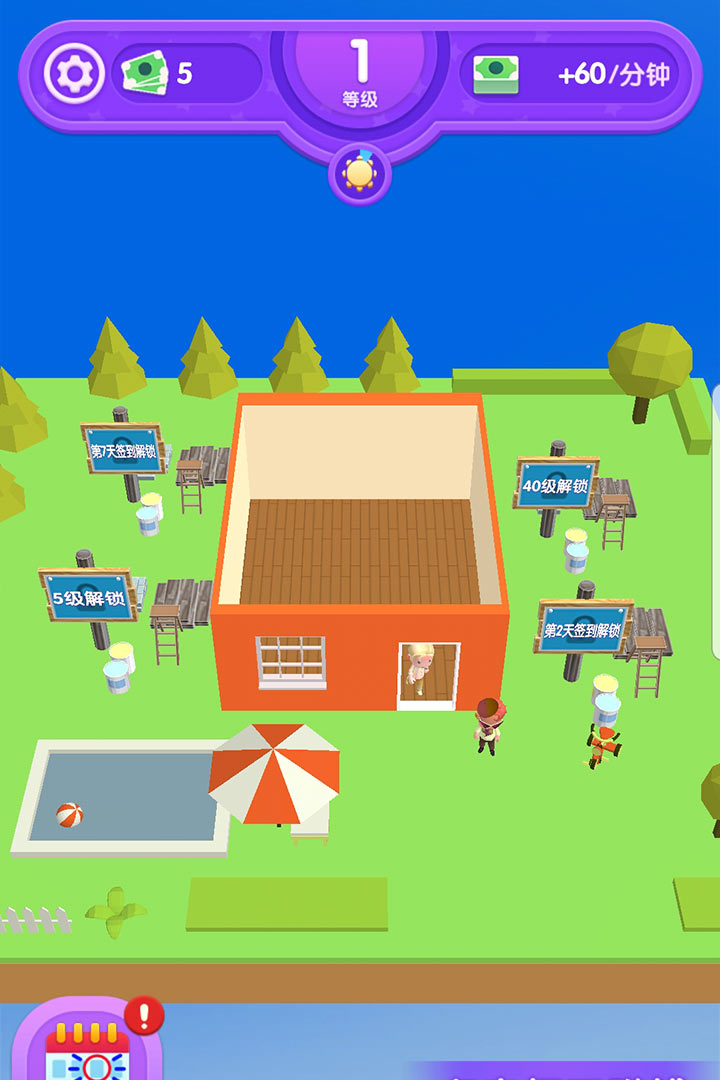Open the settings gear
The width and height of the screenshot is (720, 1080).
tap(74, 74)
